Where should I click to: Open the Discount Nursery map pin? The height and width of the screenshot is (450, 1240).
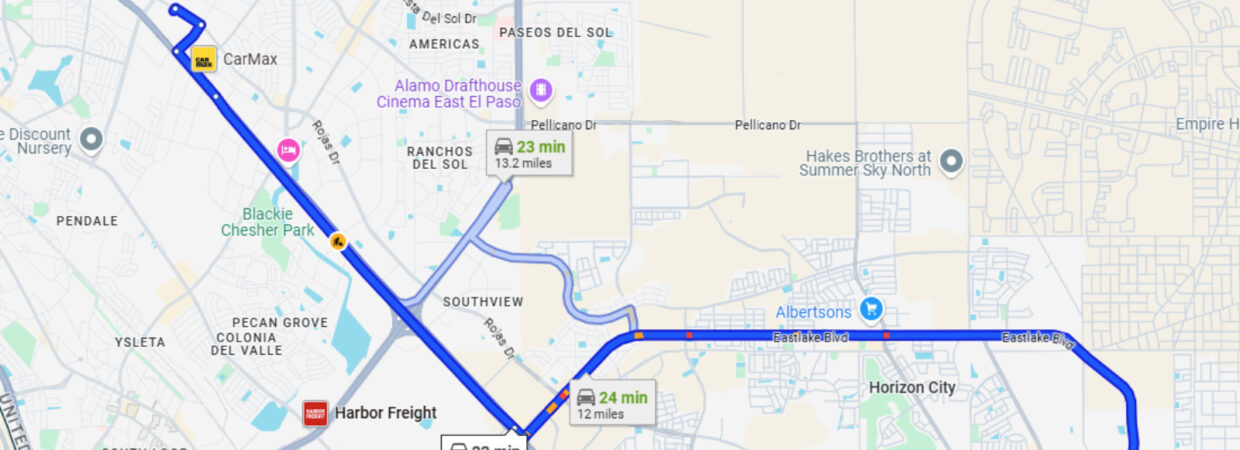92,139
